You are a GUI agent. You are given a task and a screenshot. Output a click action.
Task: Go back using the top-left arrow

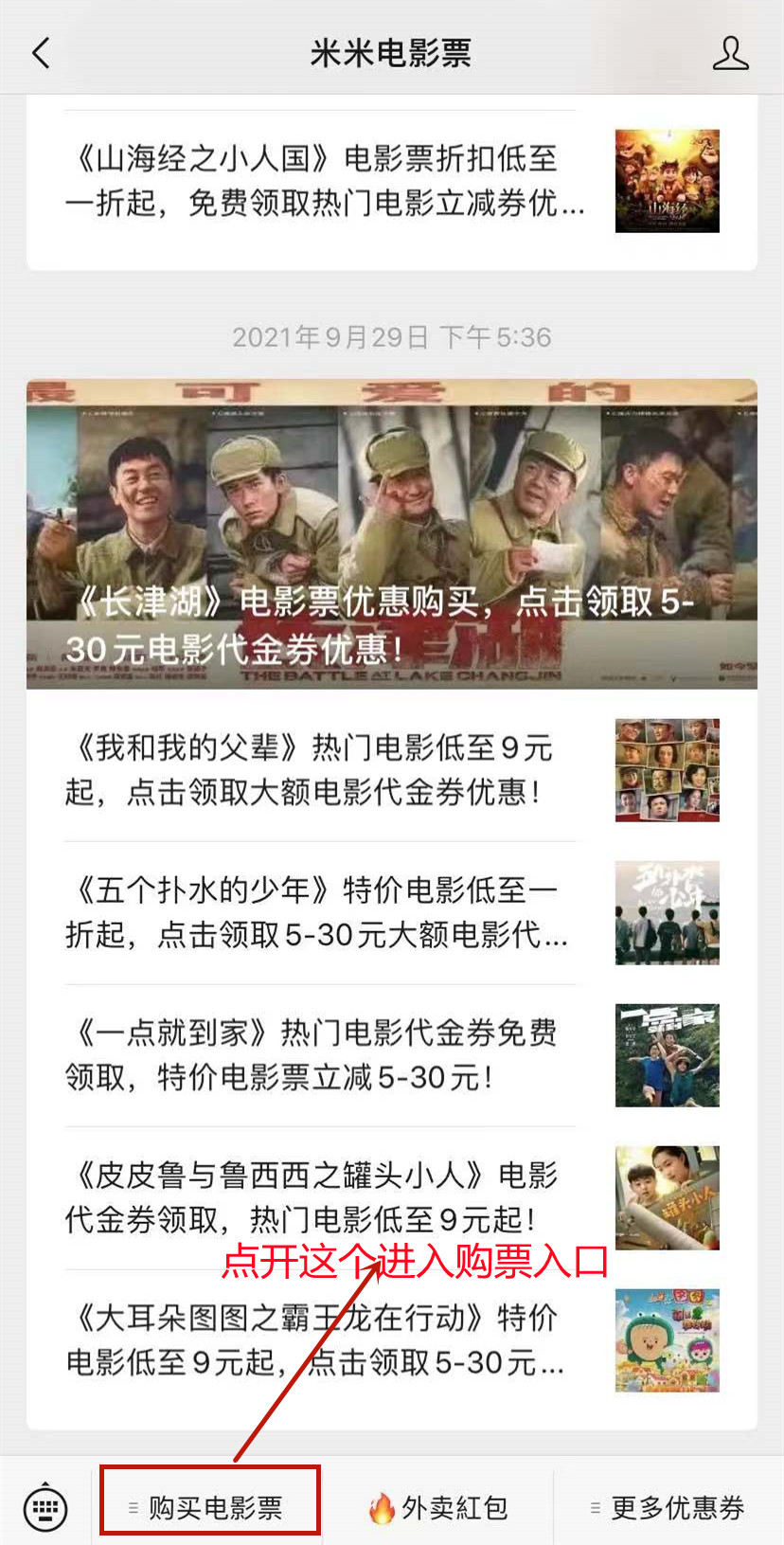[41, 53]
